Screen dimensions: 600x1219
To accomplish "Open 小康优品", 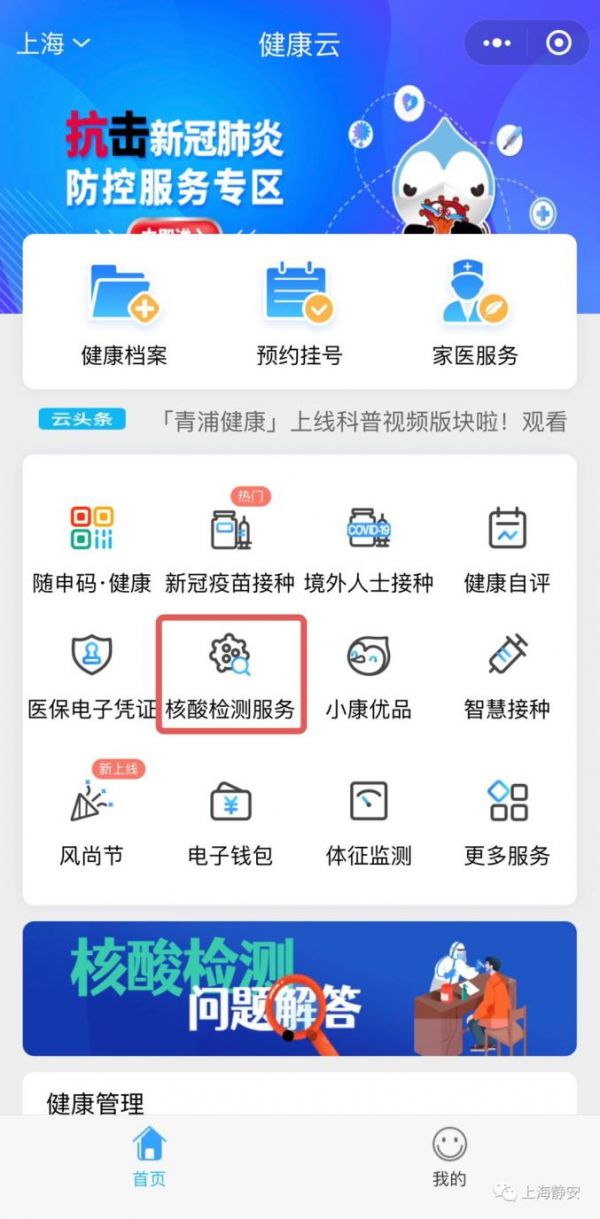I will coord(368,677).
